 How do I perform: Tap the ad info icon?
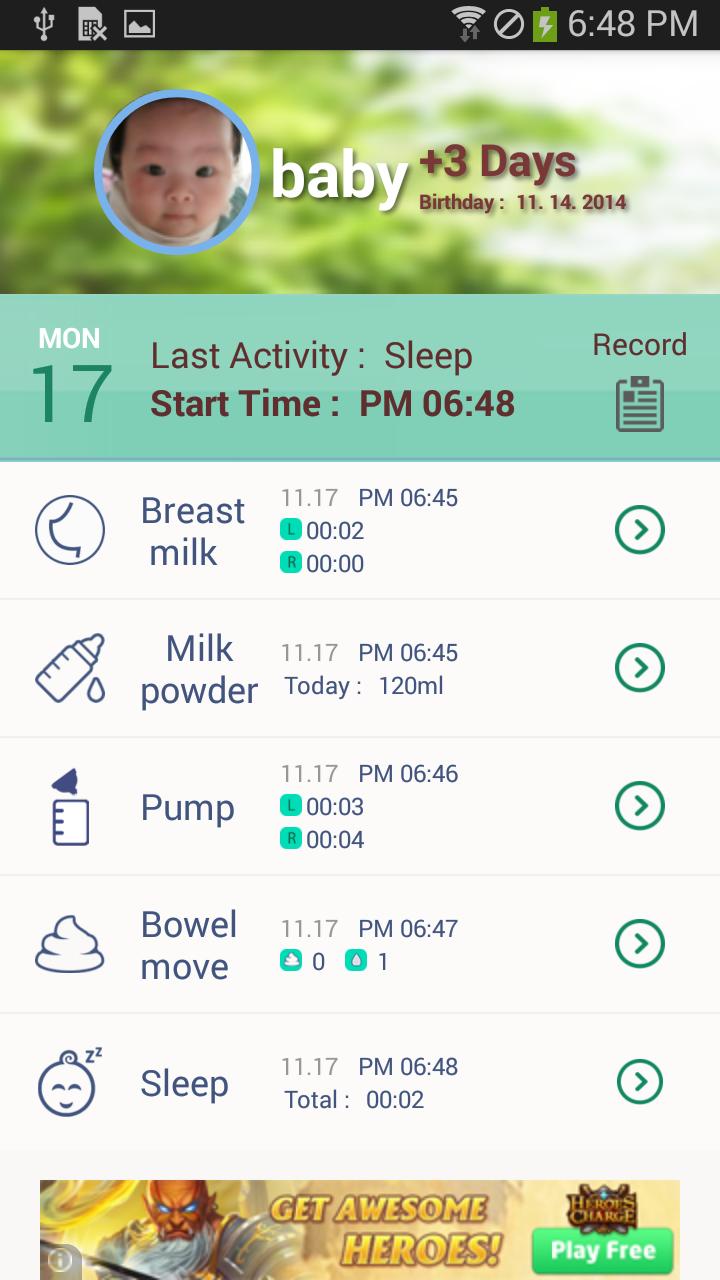click(x=60, y=1260)
